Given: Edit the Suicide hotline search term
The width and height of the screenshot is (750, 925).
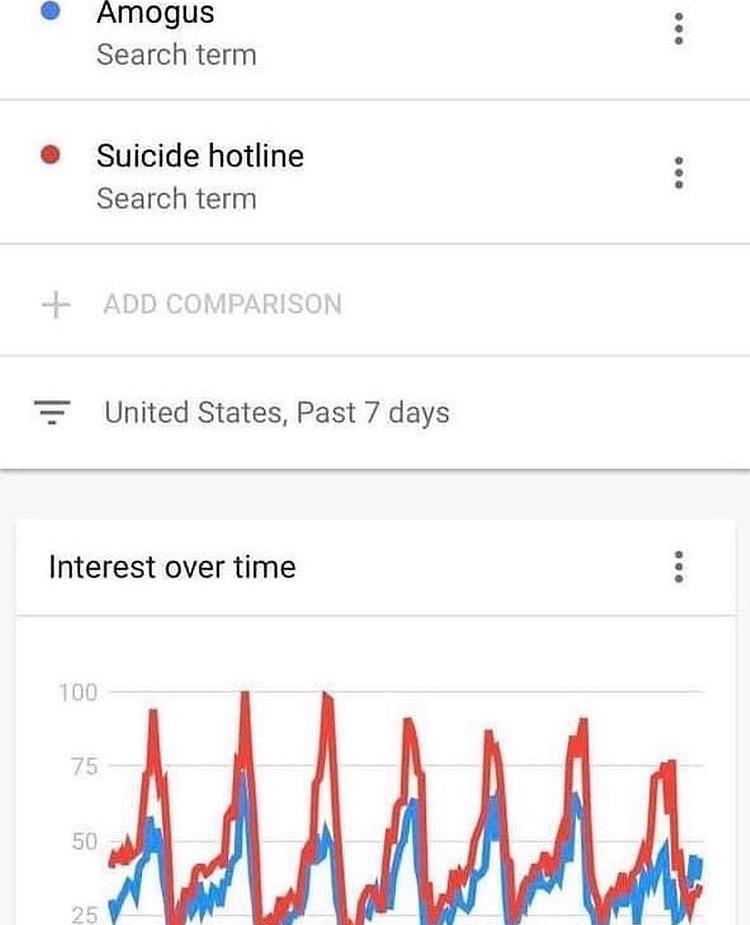Looking at the screenshot, I should point(200,157).
